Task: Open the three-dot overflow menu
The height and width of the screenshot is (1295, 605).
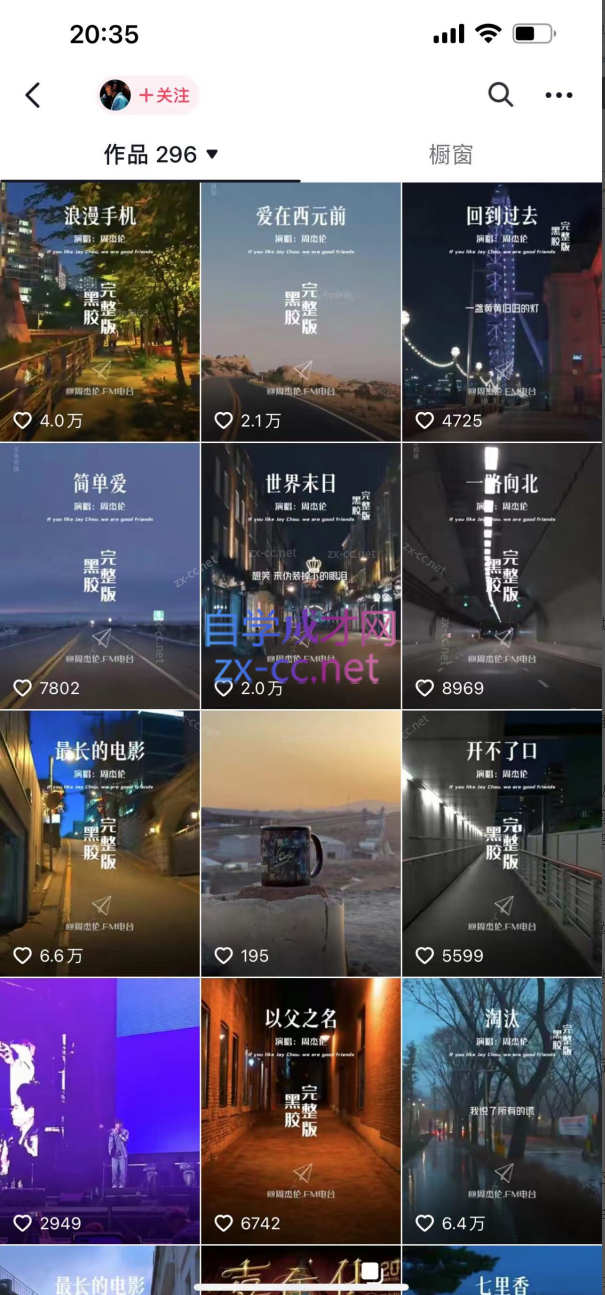Action: click(558, 95)
